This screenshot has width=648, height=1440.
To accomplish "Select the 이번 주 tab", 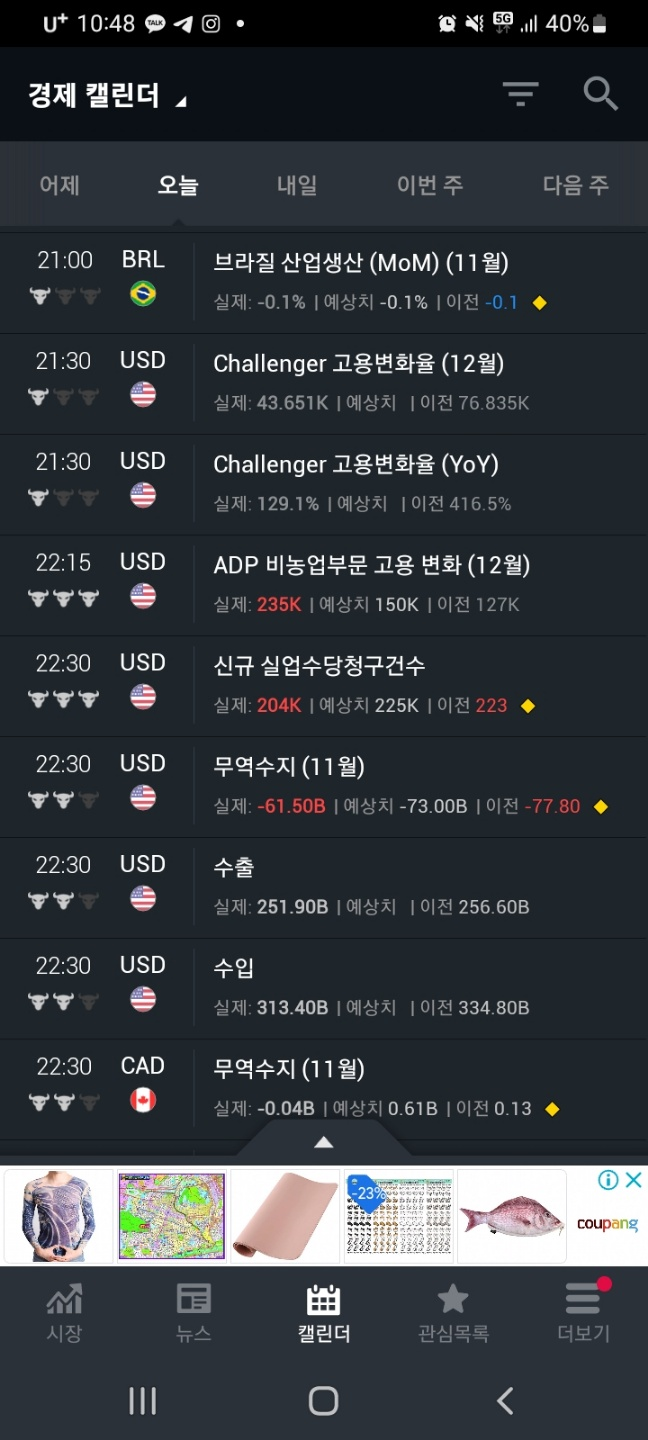I will (430, 185).
